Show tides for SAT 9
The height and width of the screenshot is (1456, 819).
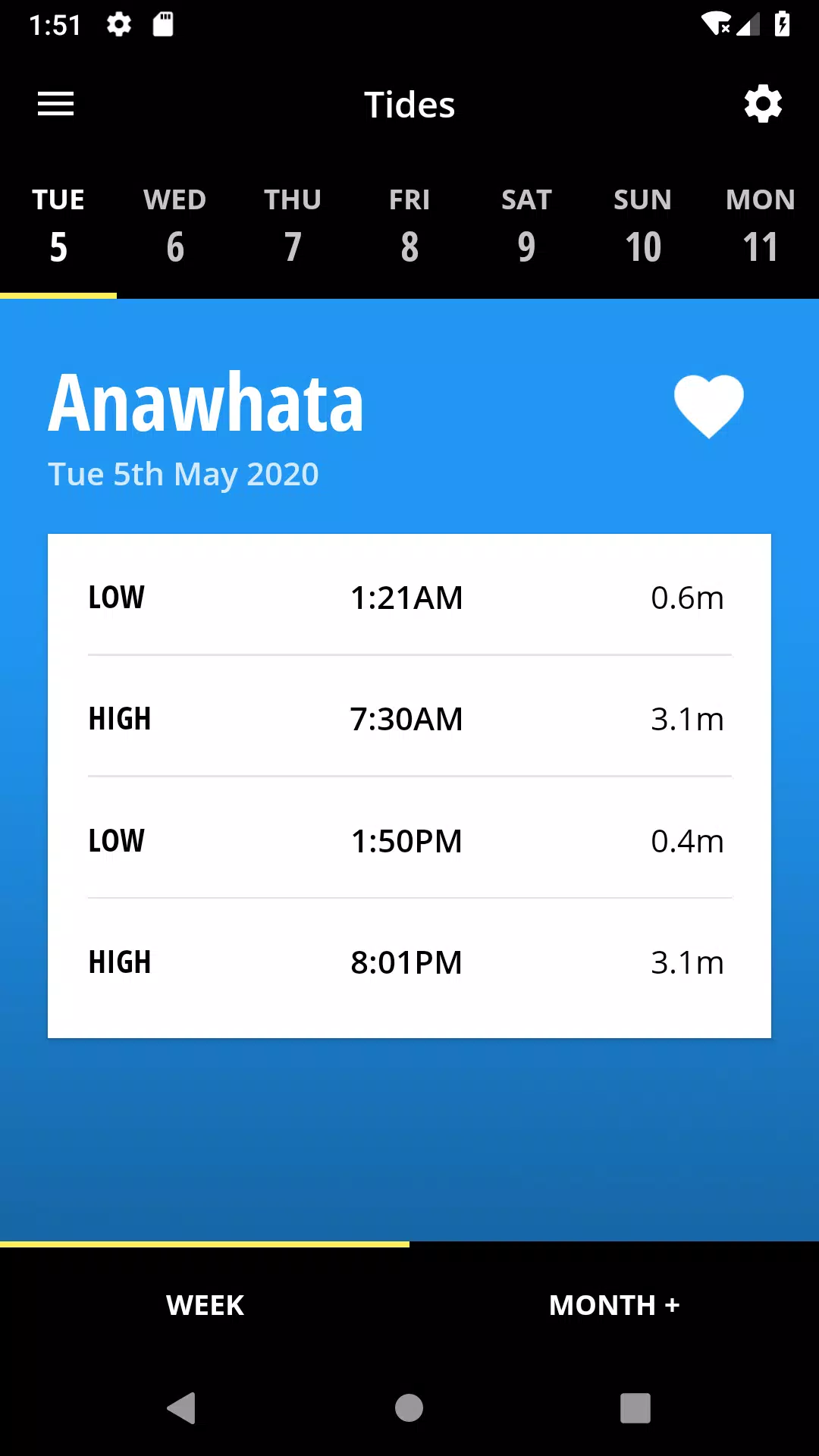click(x=526, y=226)
